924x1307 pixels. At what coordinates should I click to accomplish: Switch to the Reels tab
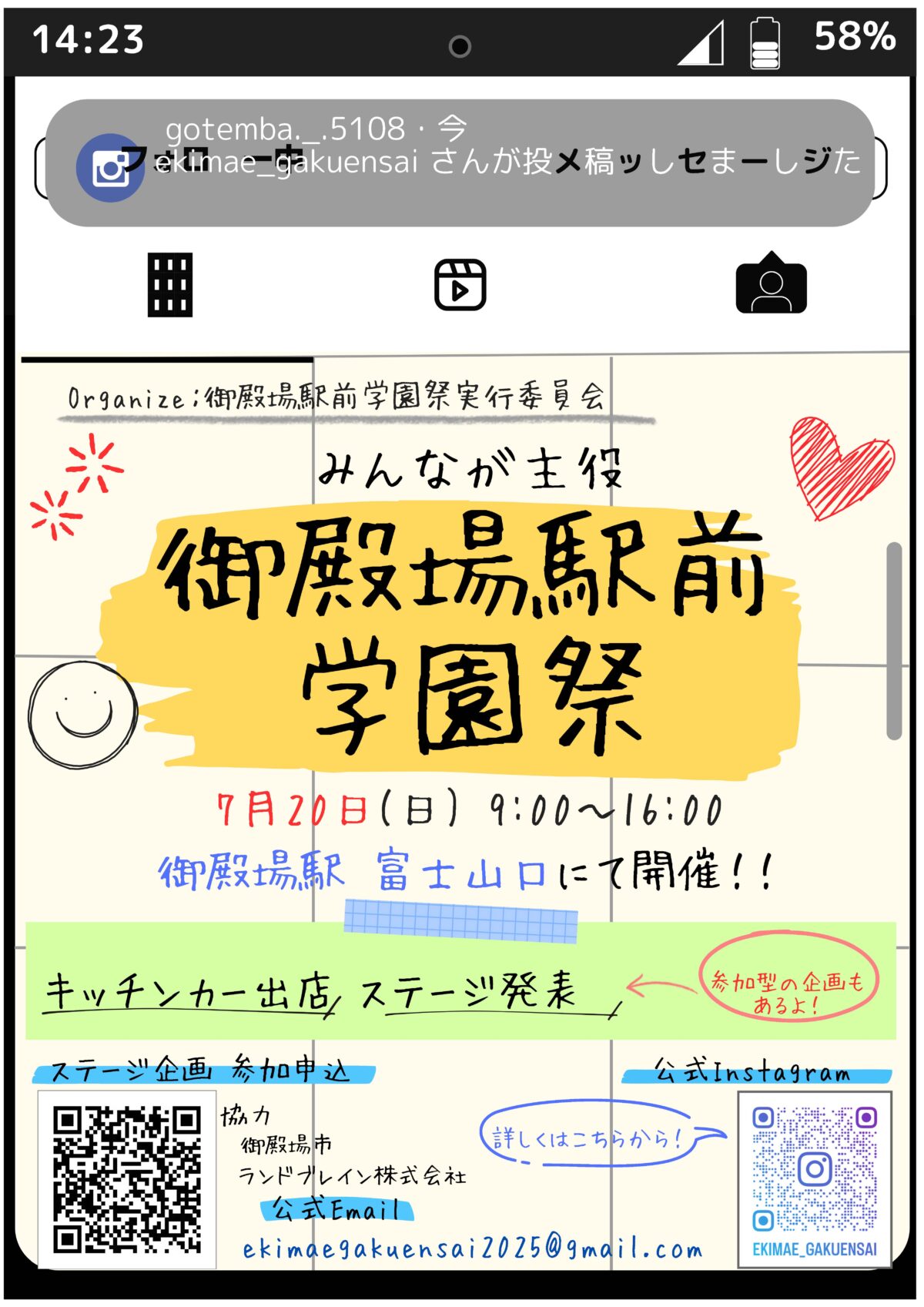coord(460,284)
